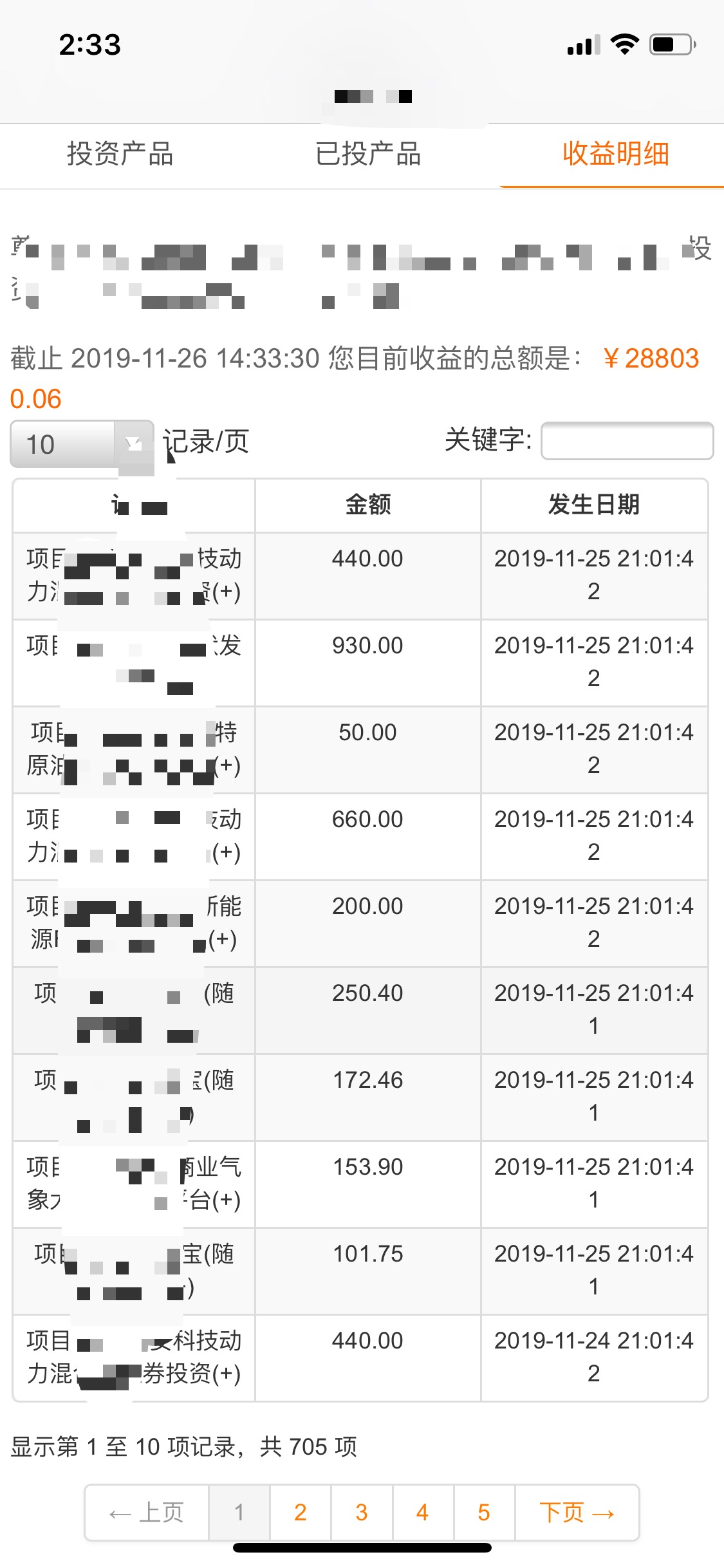This screenshot has width=724, height=1568.
Task: Select page 1 in the pagination bar
Action: (x=239, y=1514)
